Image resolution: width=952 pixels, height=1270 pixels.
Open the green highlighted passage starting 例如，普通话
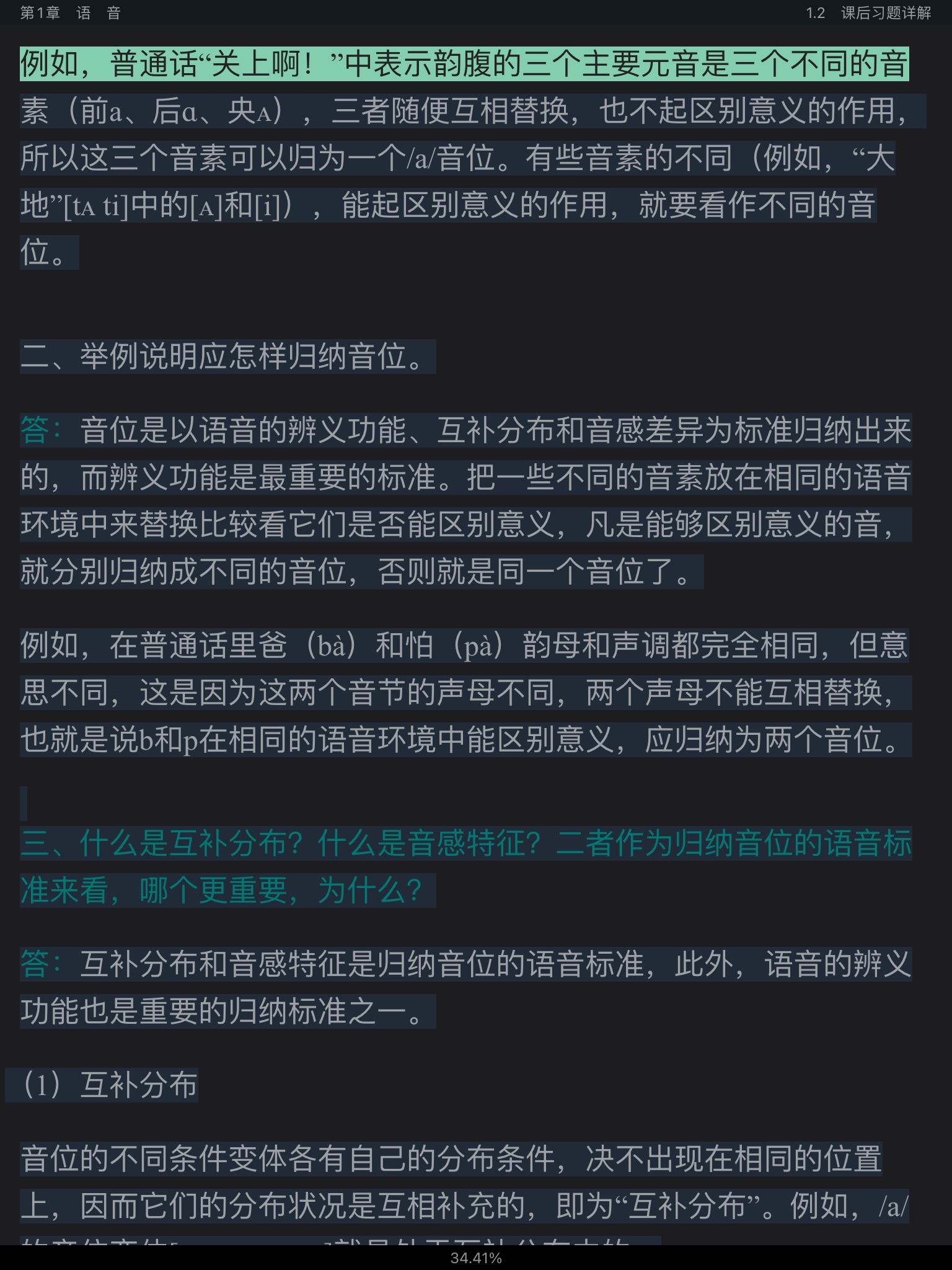point(464,64)
